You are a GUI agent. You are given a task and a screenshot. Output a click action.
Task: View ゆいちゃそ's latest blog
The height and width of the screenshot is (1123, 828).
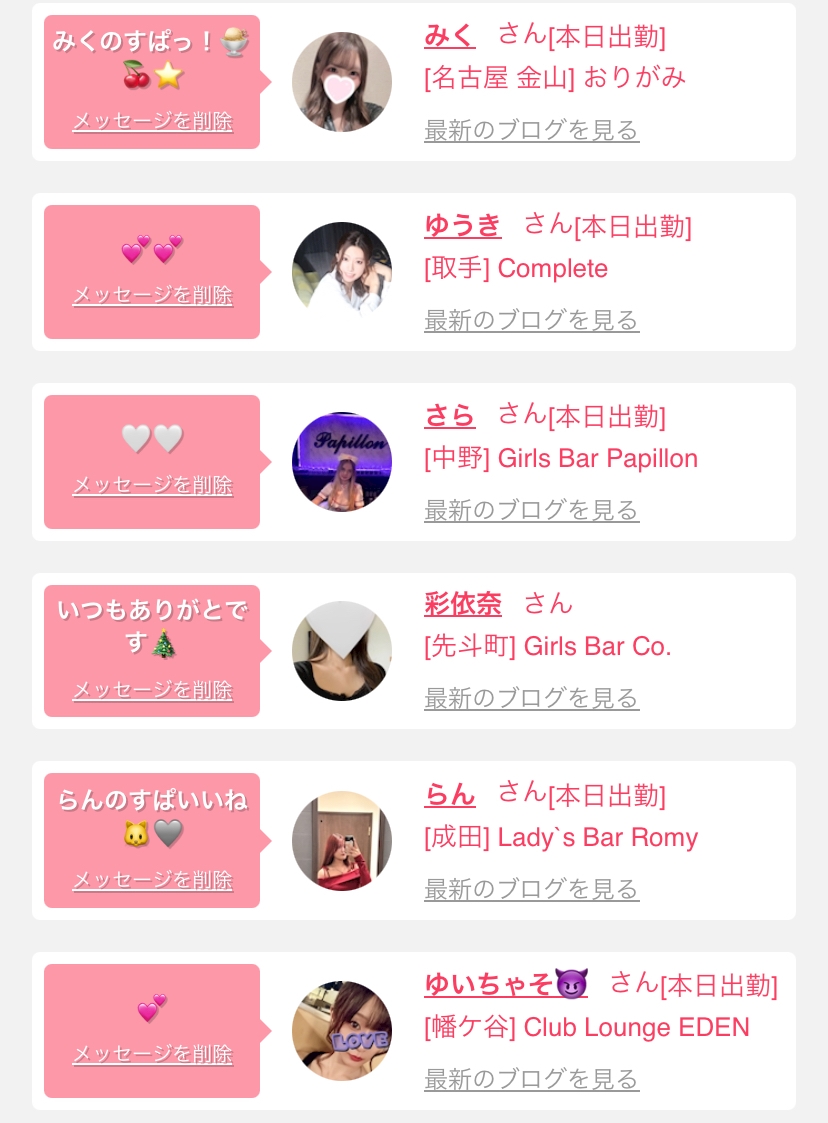point(531,1079)
